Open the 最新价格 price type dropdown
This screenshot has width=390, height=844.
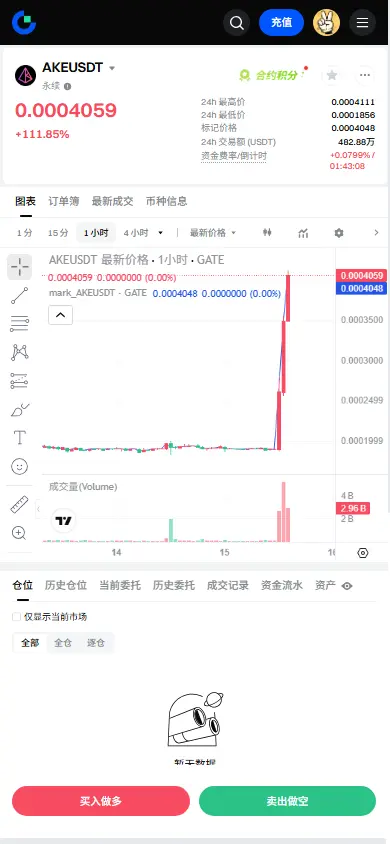(x=213, y=233)
